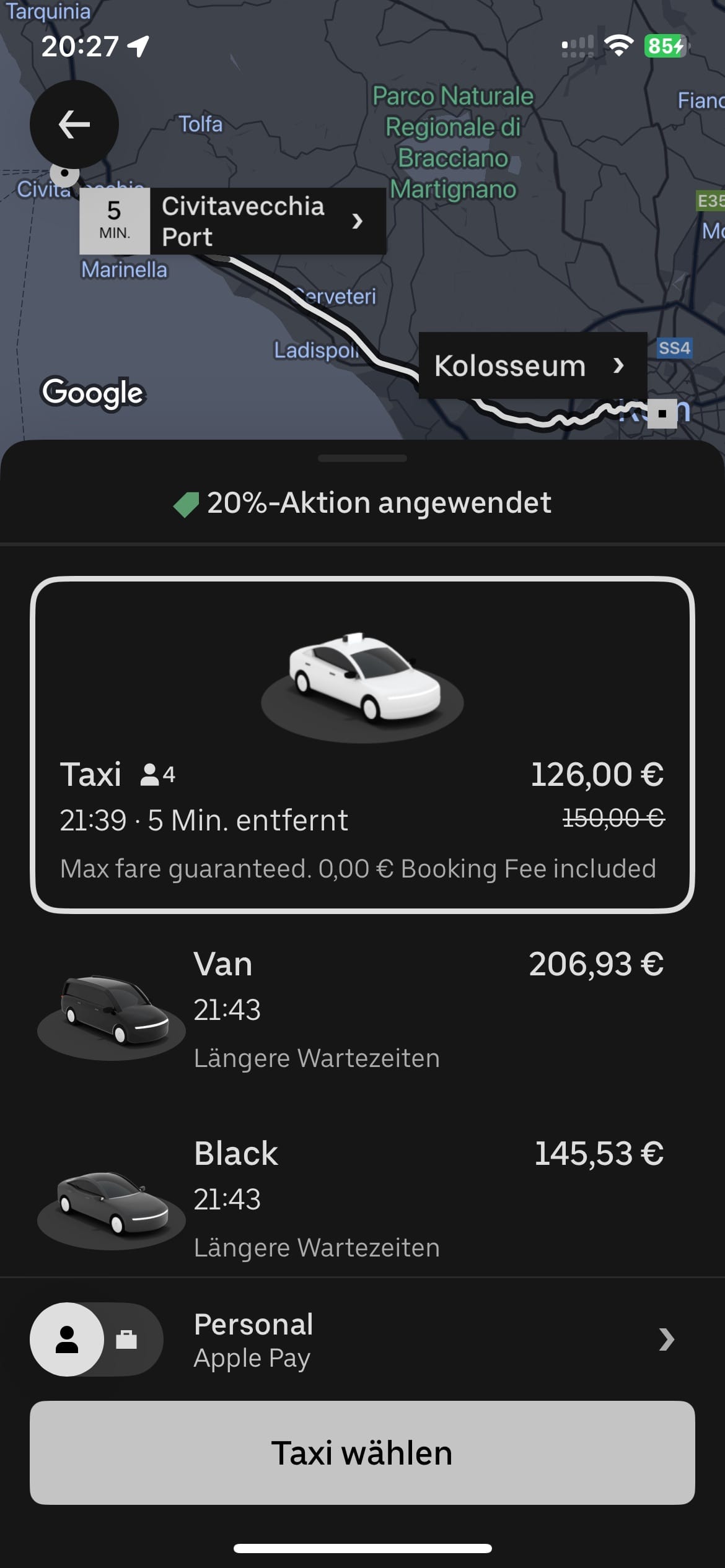725x1568 pixels.
Task: Change the Kolosseum destination
Action: (532, 365)
